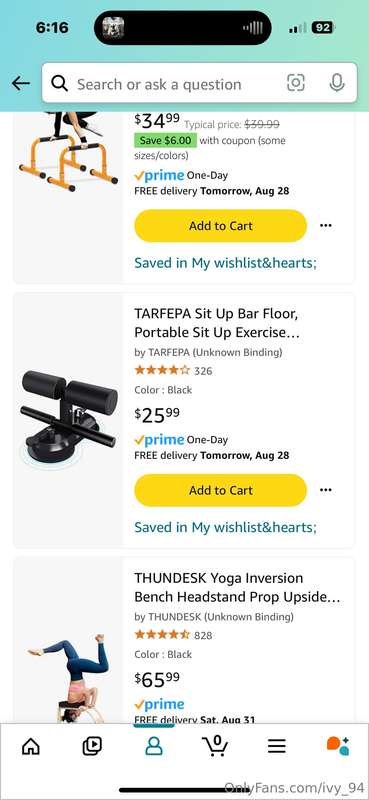Go back using the back arrow
The height and width of the screenshot is (800, 369).
point(20,83)
